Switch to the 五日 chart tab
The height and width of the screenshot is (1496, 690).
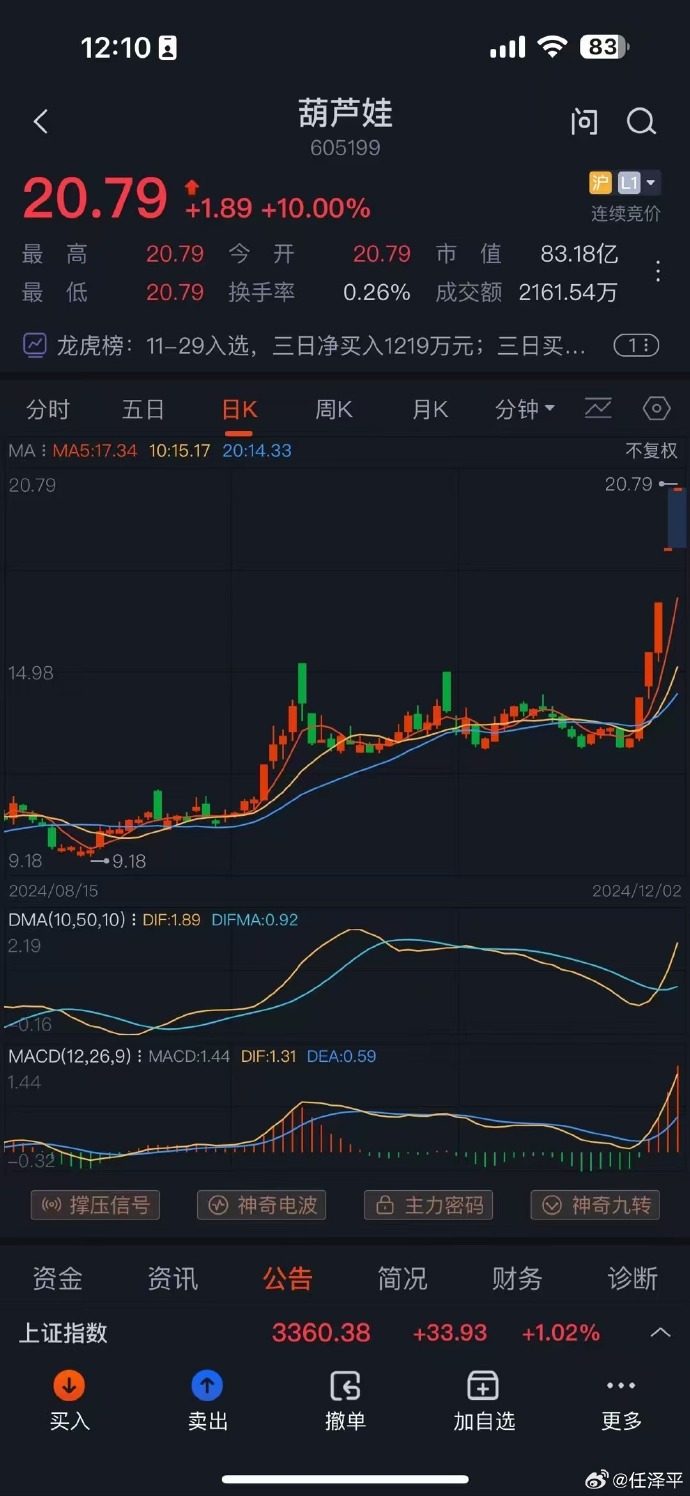point(143,409)
